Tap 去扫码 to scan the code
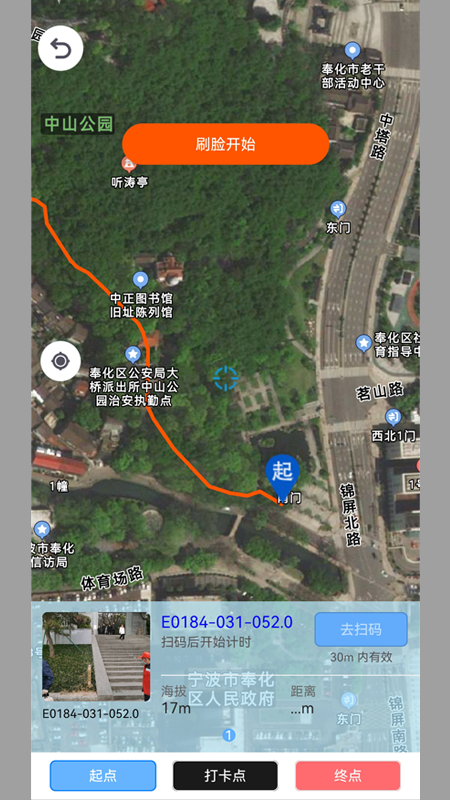Image resolution: width=450 pixels, height=800 pixels. pos(361,630)
